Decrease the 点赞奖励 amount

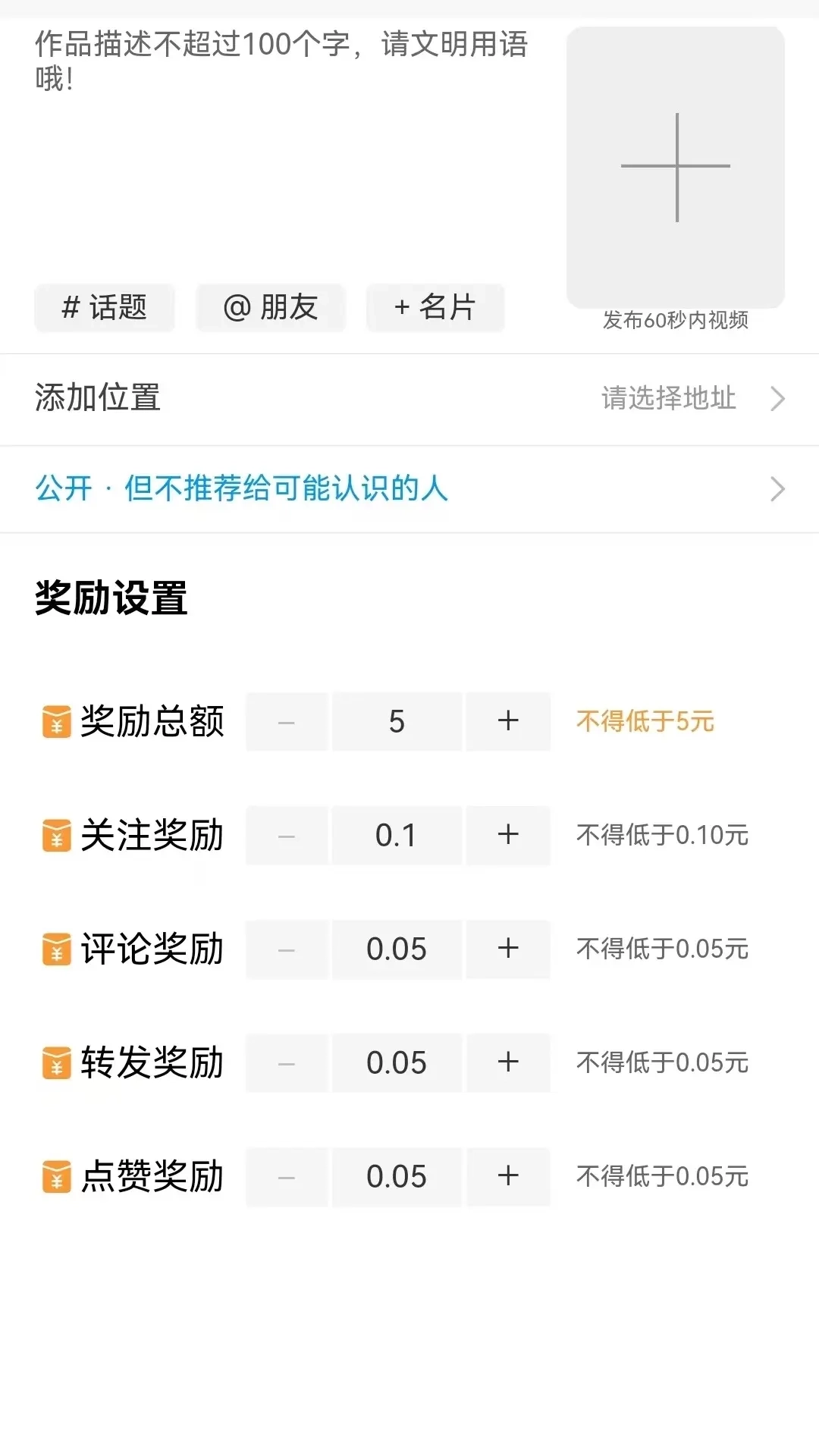287,1176
